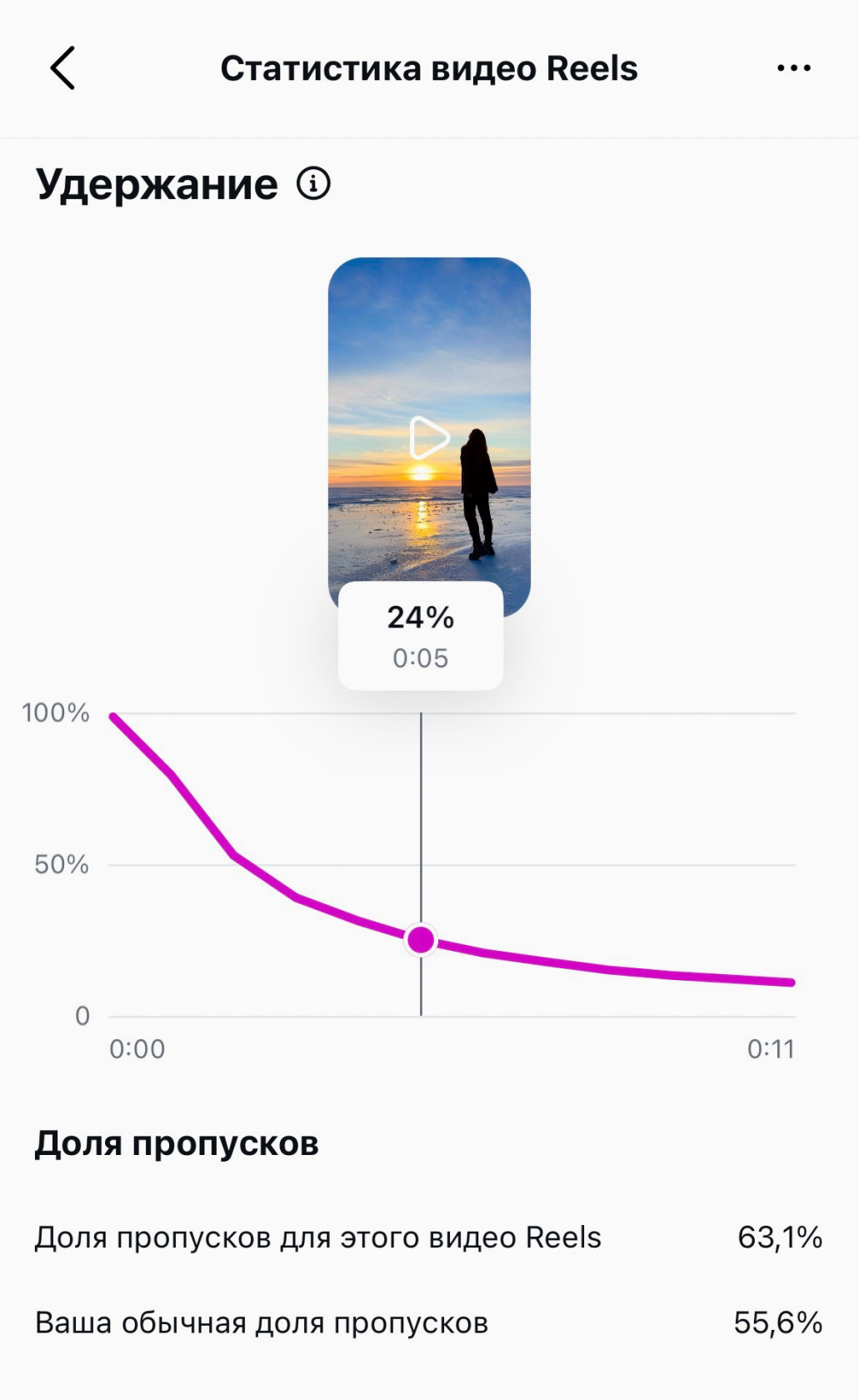
Task: Tap the retention graph marker at 0:05
Action: coord(421,940)
